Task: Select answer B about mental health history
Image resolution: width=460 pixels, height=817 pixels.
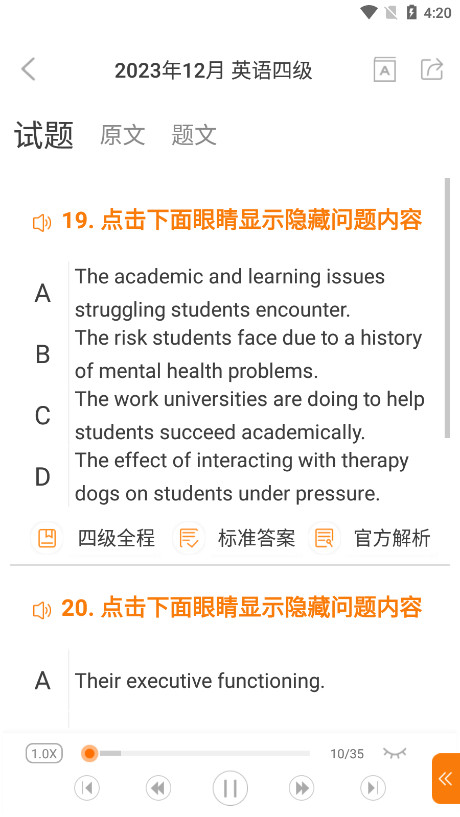Action: coord(230,354)
